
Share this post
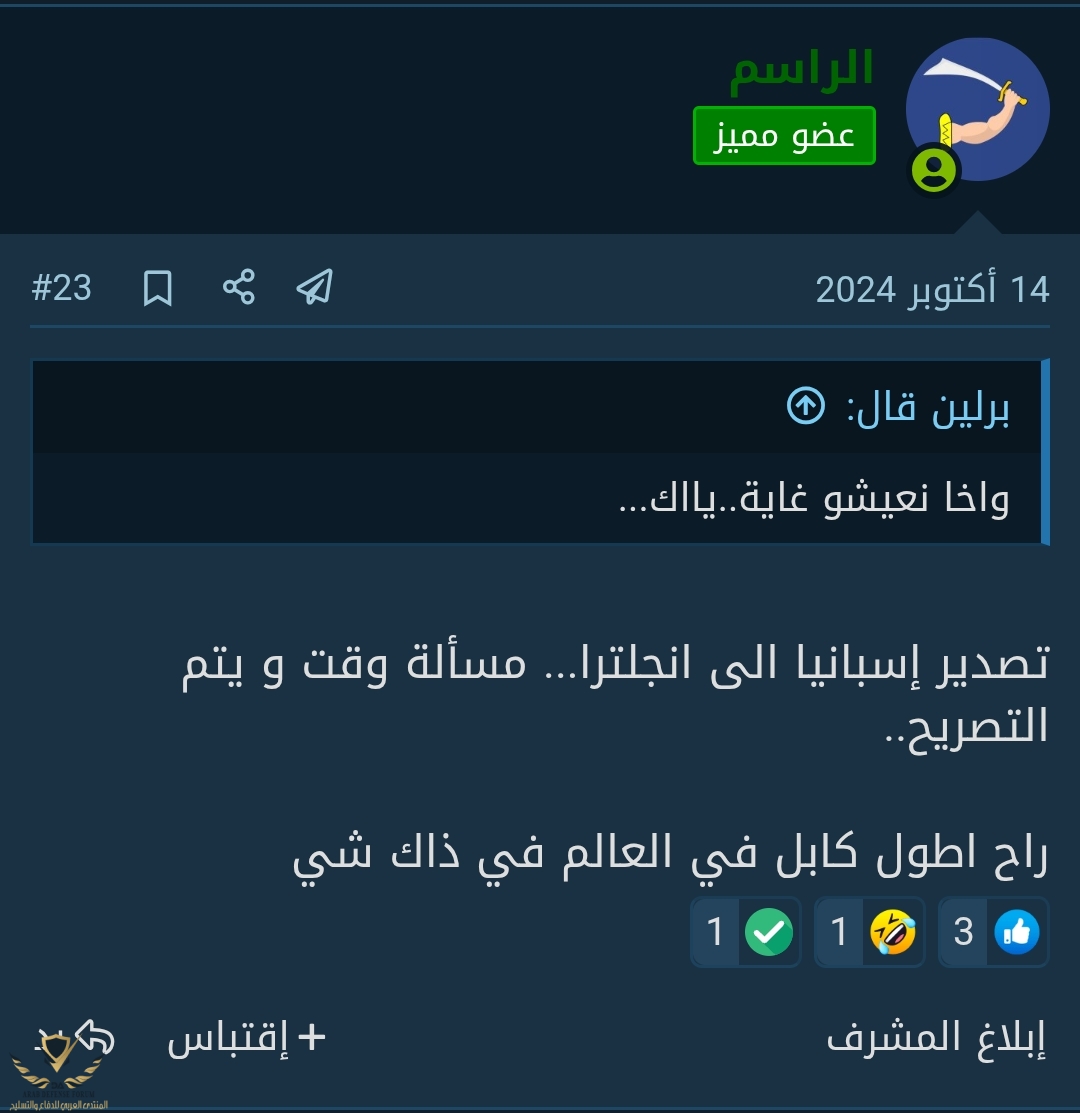pos(238,288)
